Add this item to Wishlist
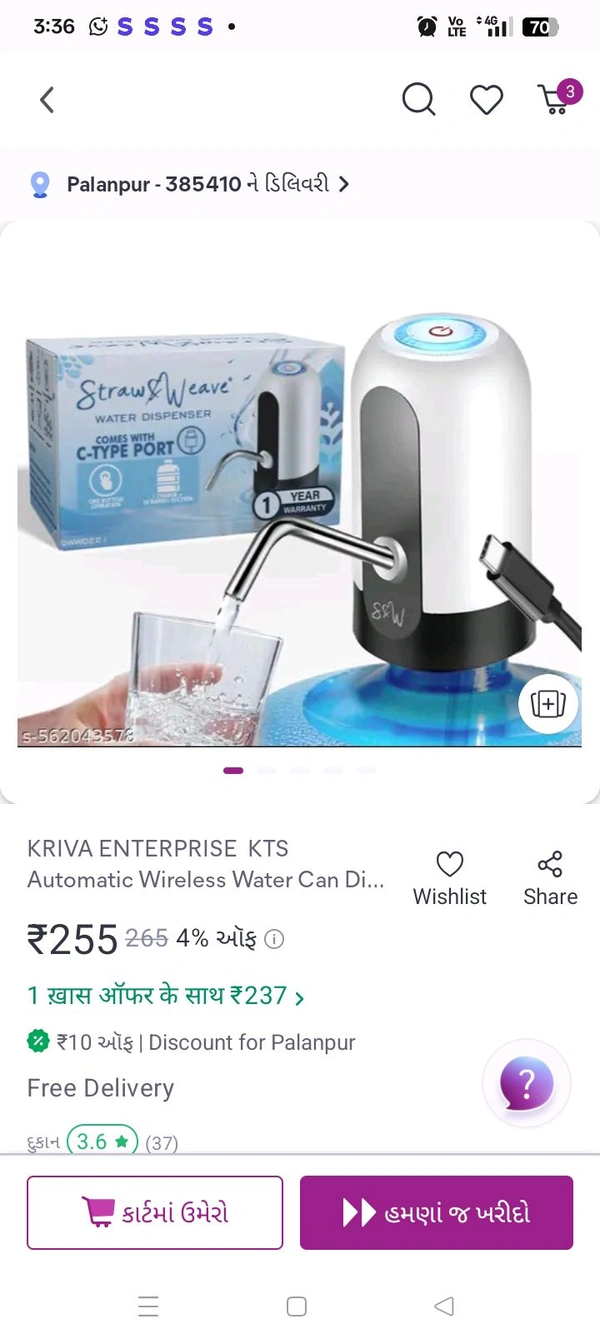600x1343 pixels. click(x=450, y=878)
